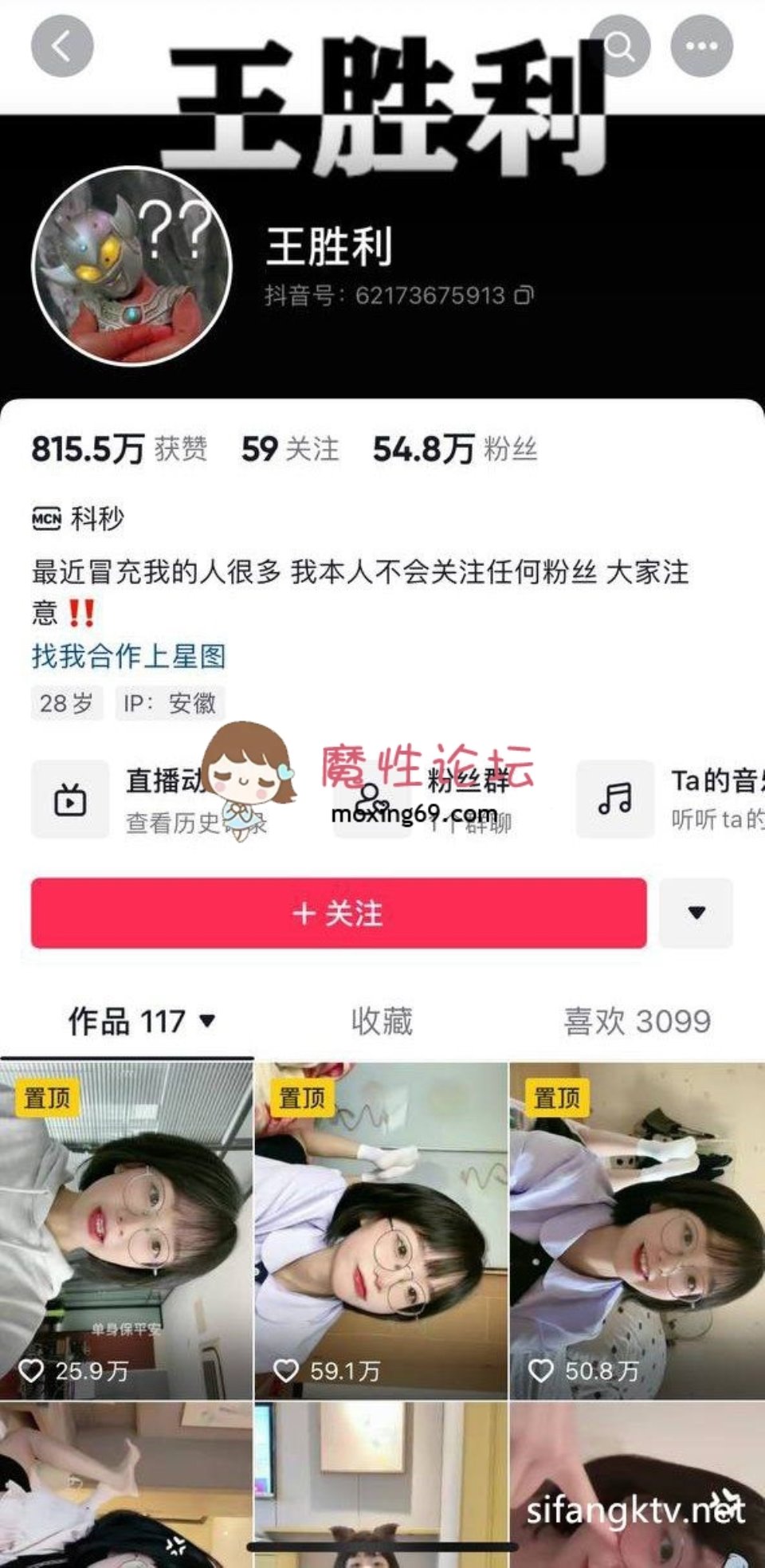
Task: Expand the dropdown next to the follow button
Action: tap(696, 914)
